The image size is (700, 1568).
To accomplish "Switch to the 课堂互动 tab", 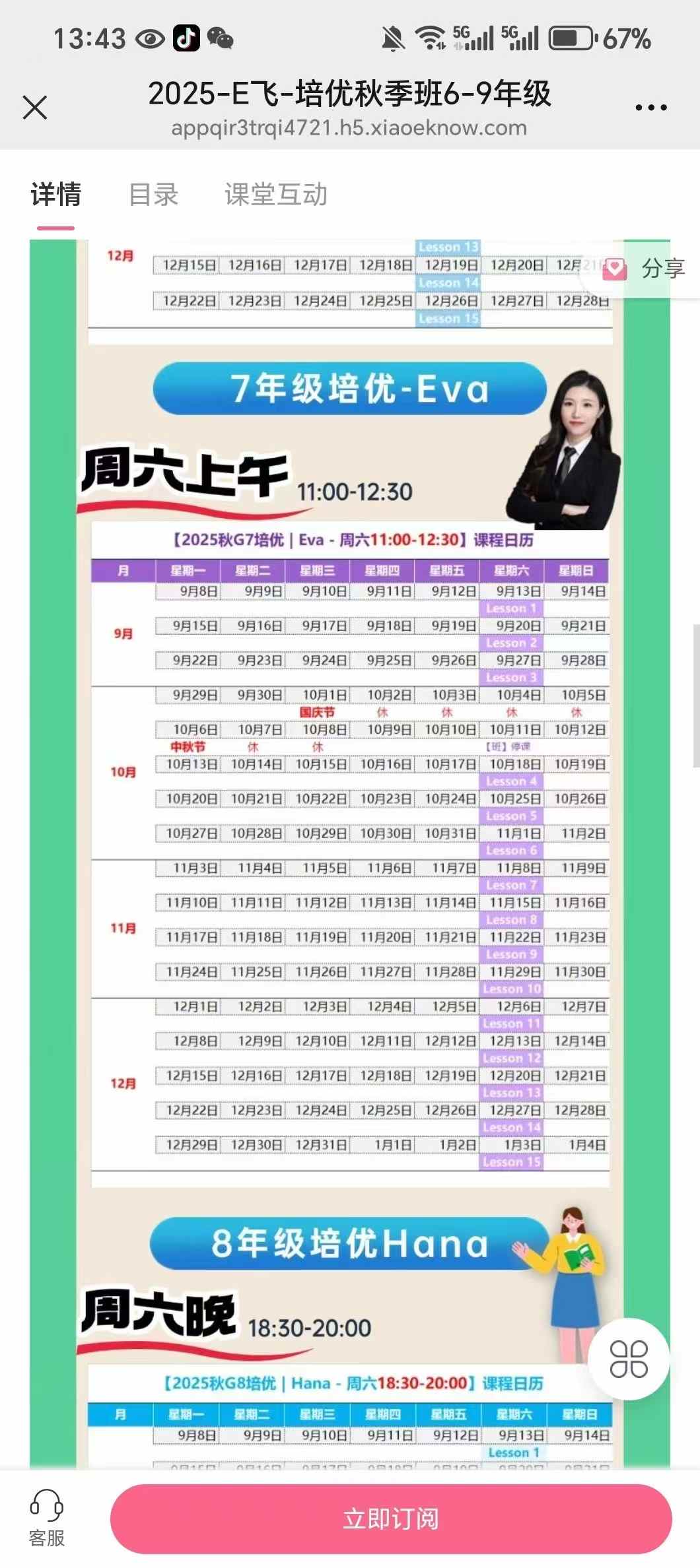I will [x=276, y=195].
